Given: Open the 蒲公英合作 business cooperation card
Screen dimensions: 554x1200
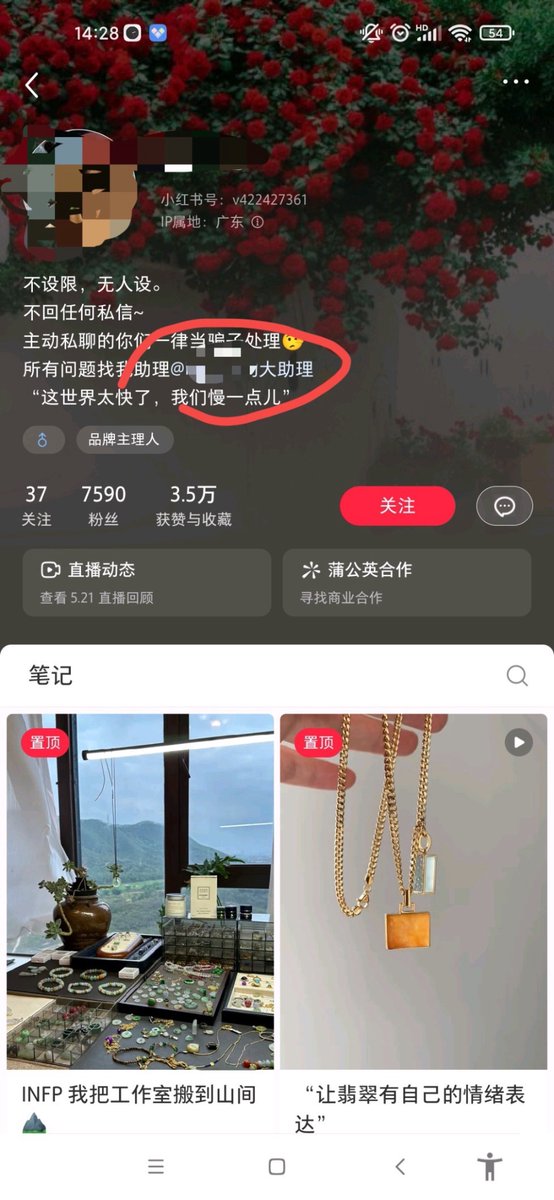Looking at the screenshot, I should (407, 582).
